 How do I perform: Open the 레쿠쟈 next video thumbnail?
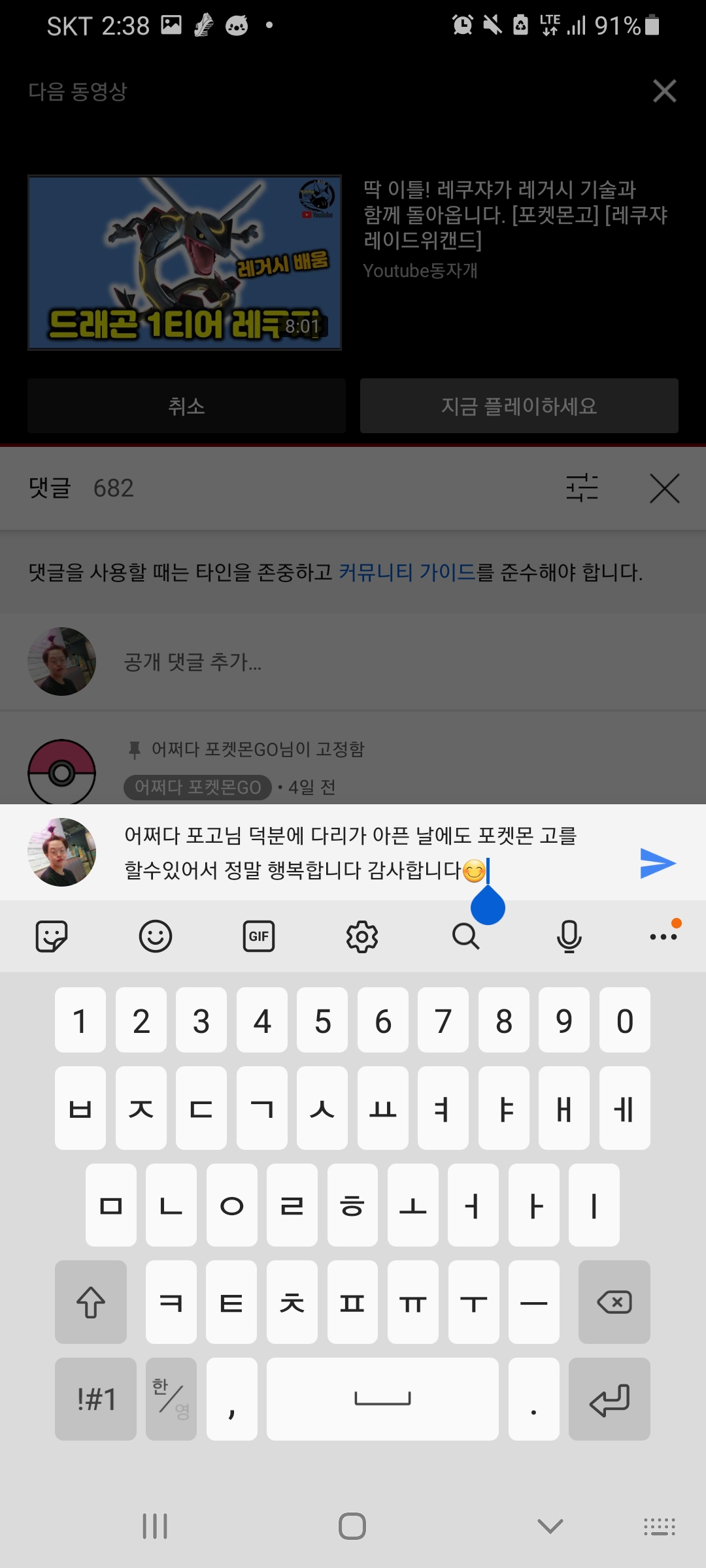pyautogui.click(x=184, y=262)
